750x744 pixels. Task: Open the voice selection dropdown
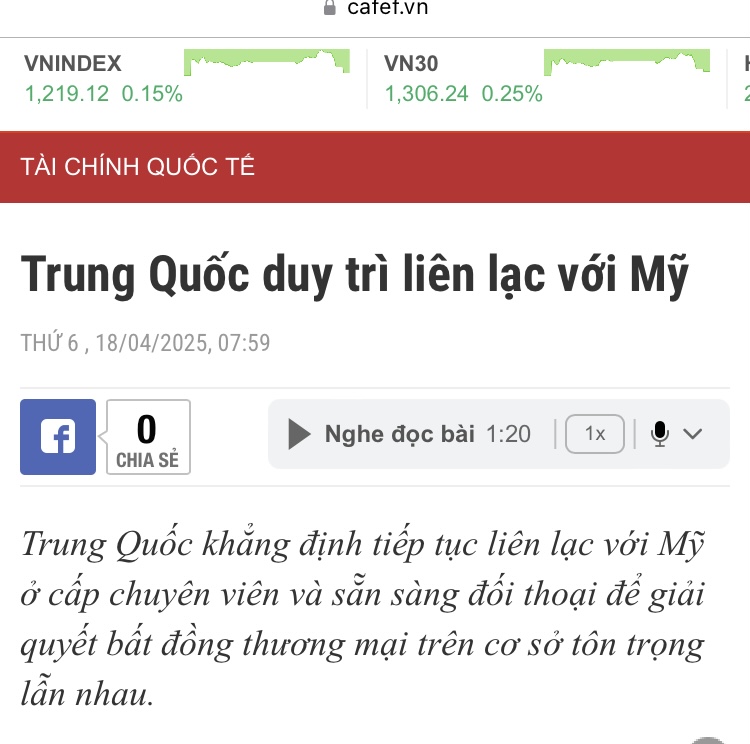click(x=676, y=434)
